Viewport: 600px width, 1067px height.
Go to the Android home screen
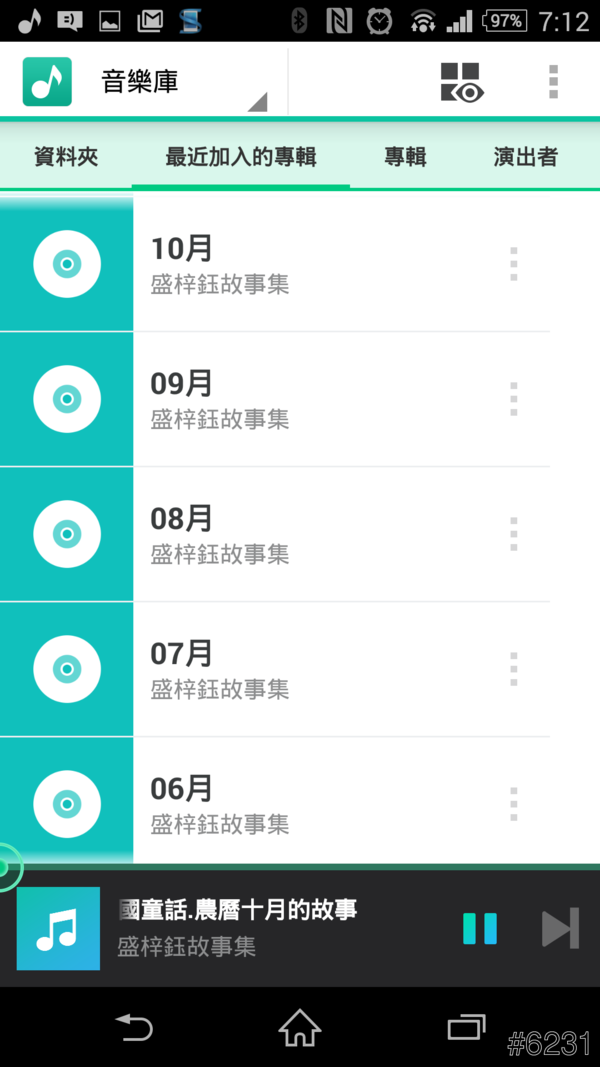299,1027
